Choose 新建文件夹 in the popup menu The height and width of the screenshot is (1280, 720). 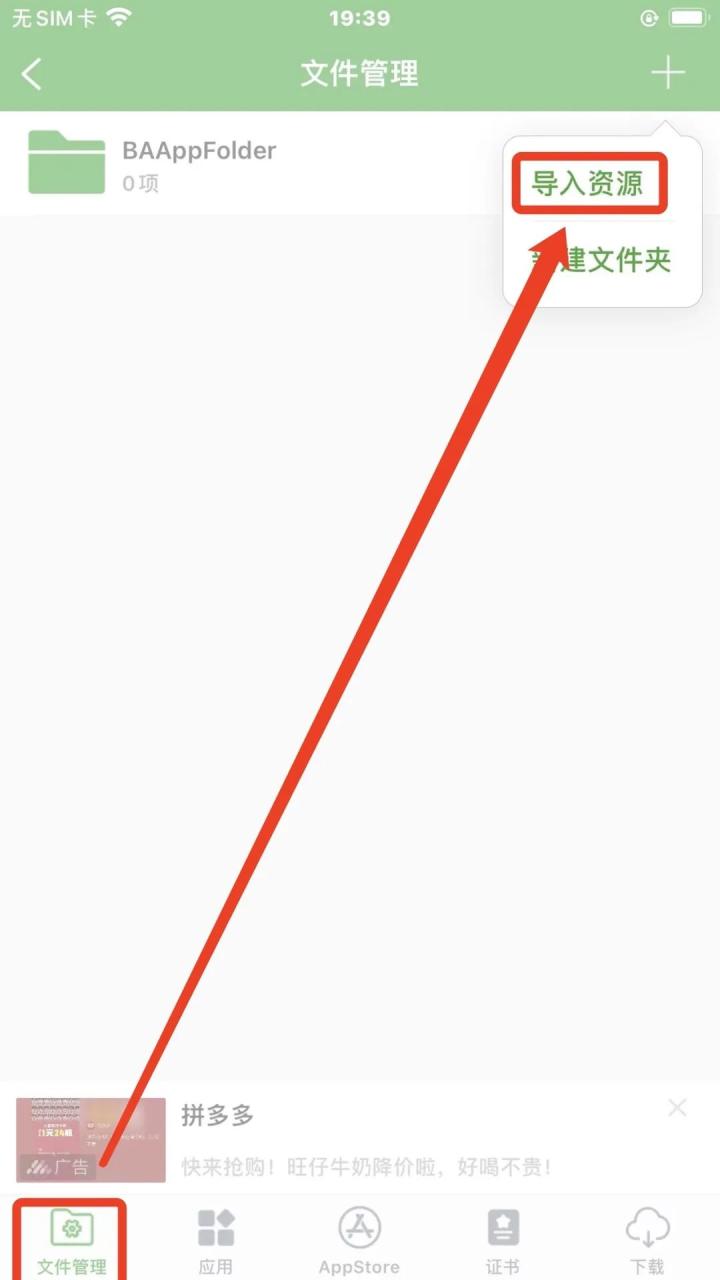pyautogui.click(x=602, y=261)
